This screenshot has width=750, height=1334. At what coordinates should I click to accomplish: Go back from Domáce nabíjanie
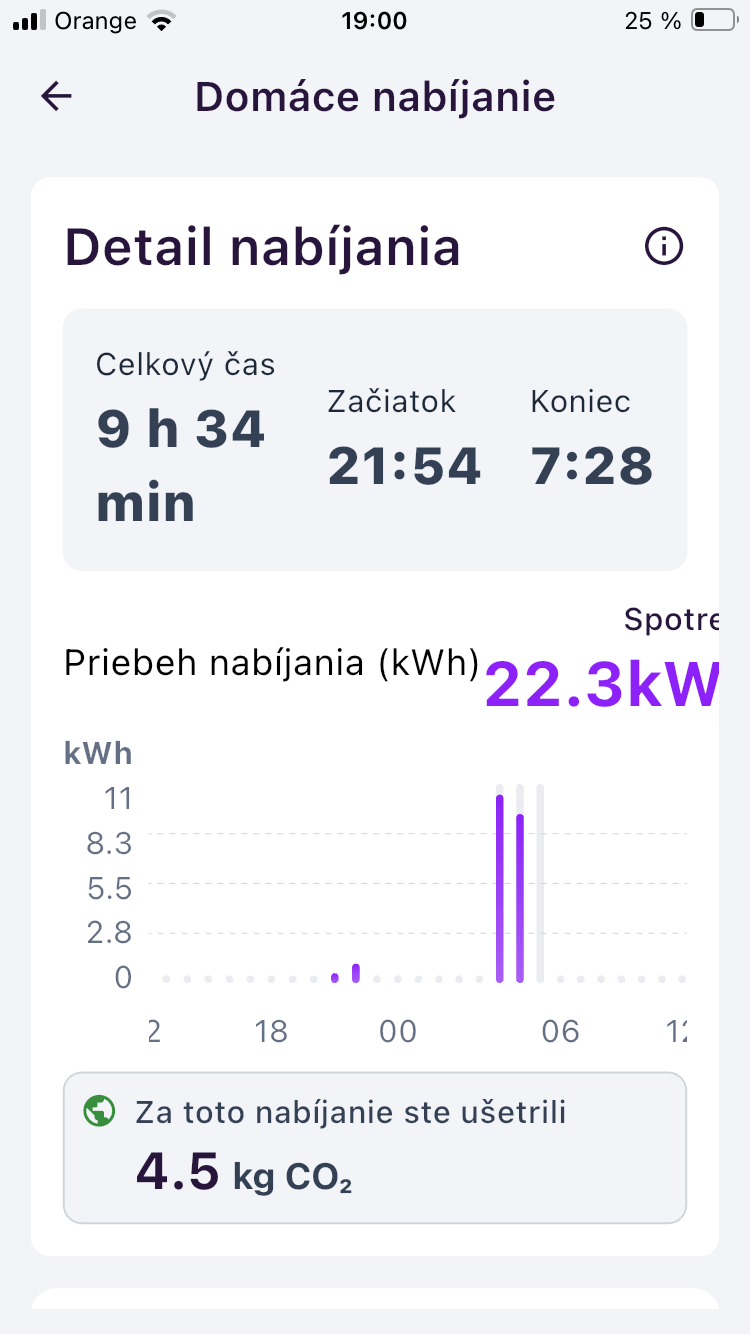click(57, 96)
